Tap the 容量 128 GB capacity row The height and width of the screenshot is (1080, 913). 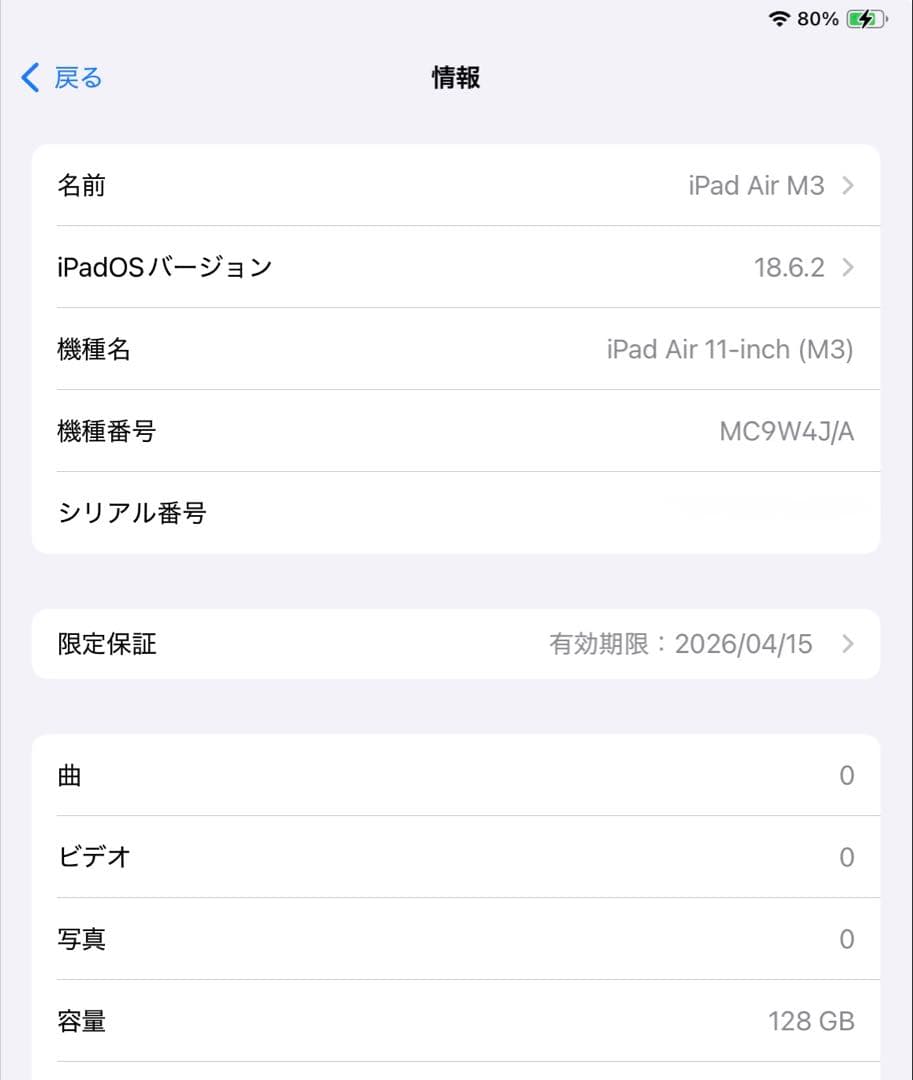tap(456, 1021)
